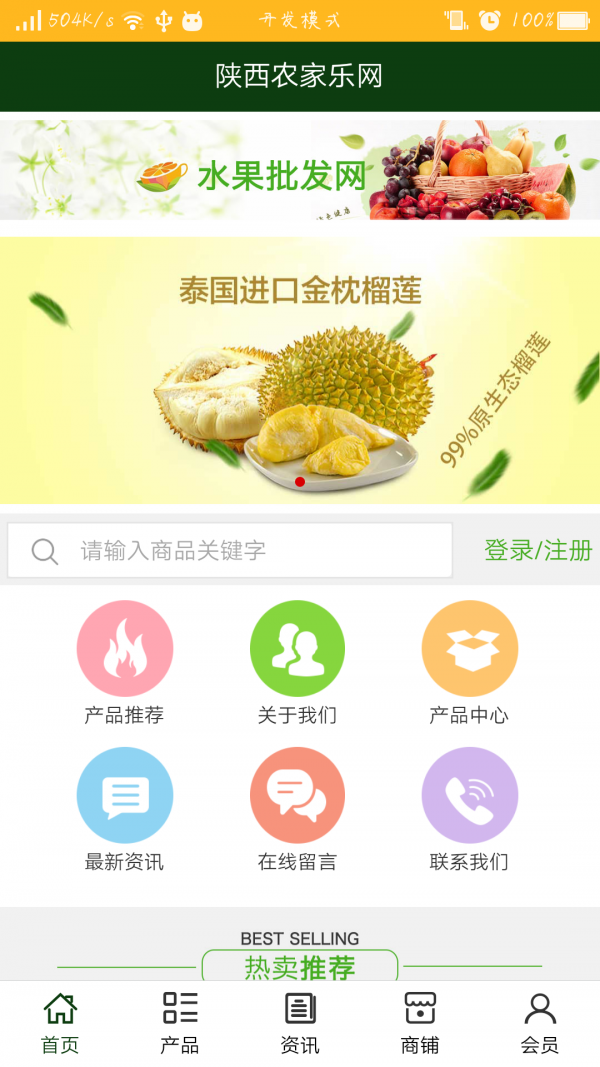Open the 登录/注册 link
The width and height of the screenshot is (600, 1067).
click(538, 550)
